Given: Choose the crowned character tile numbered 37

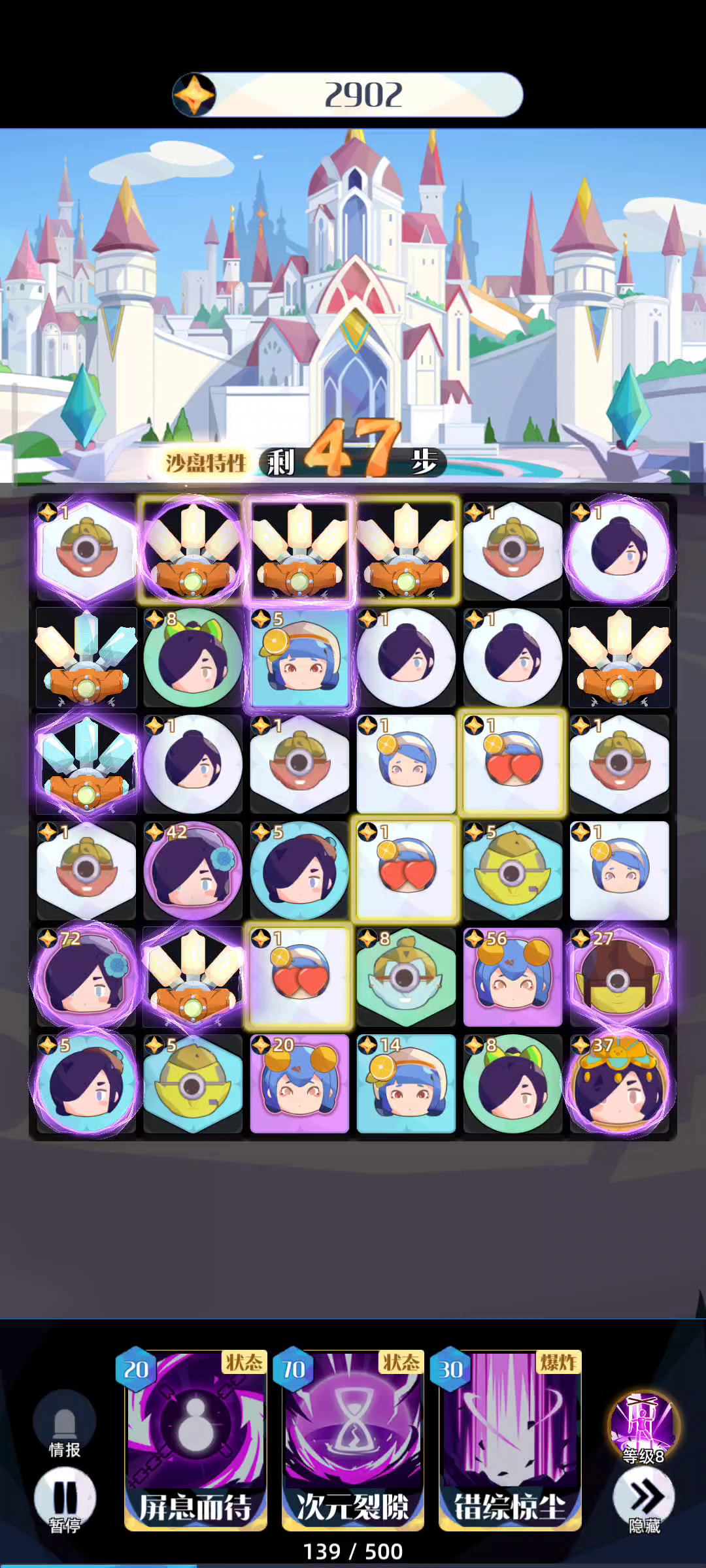Looking at the screenshot, I should (x=619, y=1083).
